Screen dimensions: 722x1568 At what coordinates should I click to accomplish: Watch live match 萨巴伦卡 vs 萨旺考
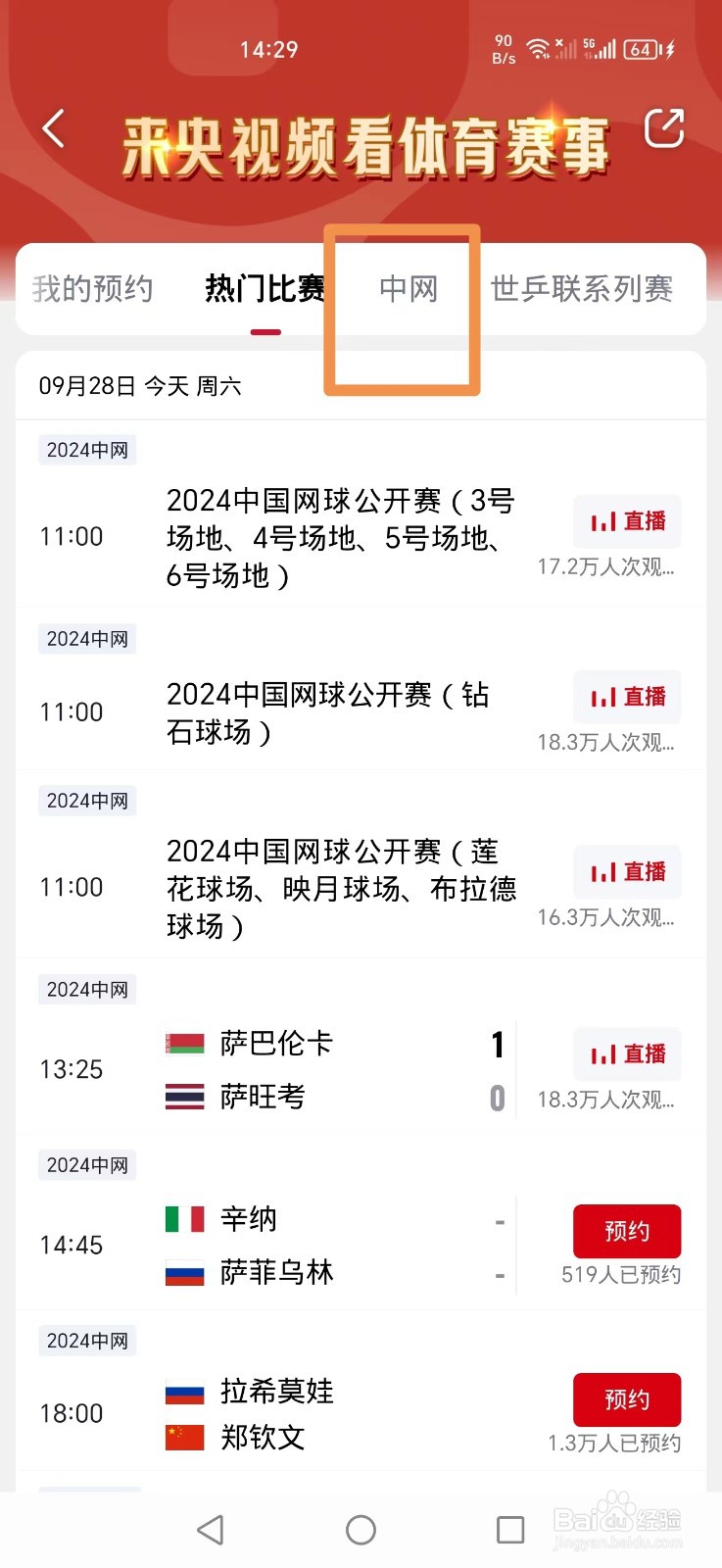tap(628, 1054)
